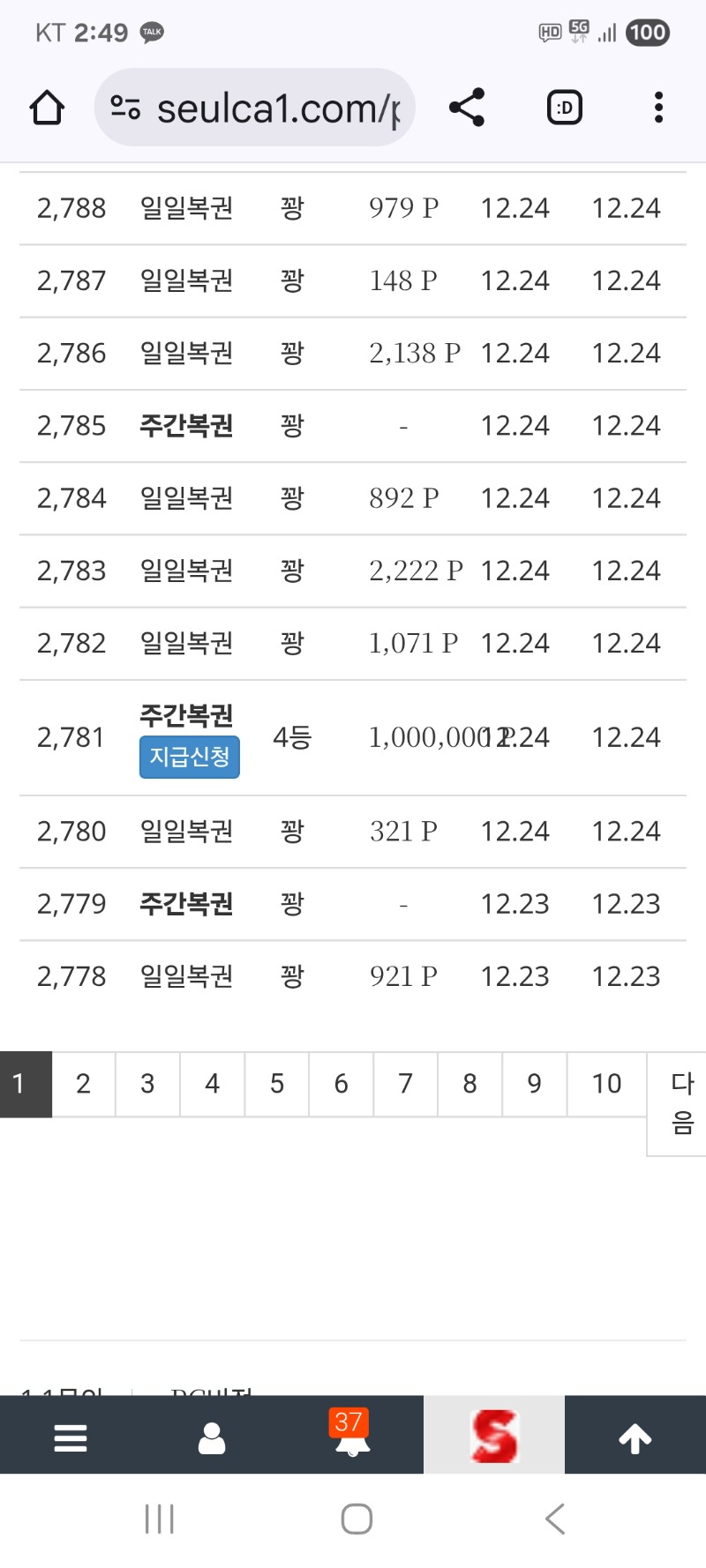Open the notifications bell showing 37
Screen dimensions: 706x1568
352,1437
